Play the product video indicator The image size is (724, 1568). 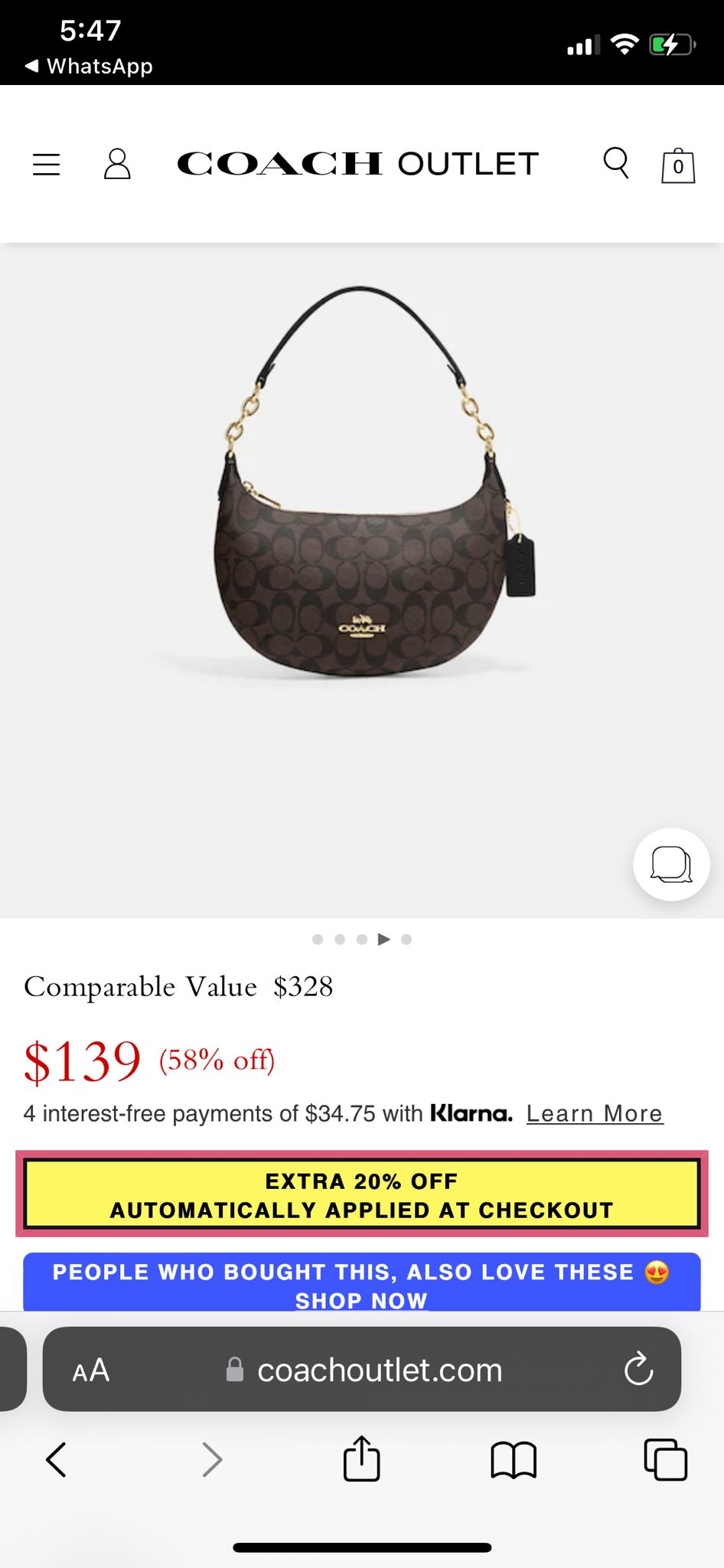tap(384, 939)
